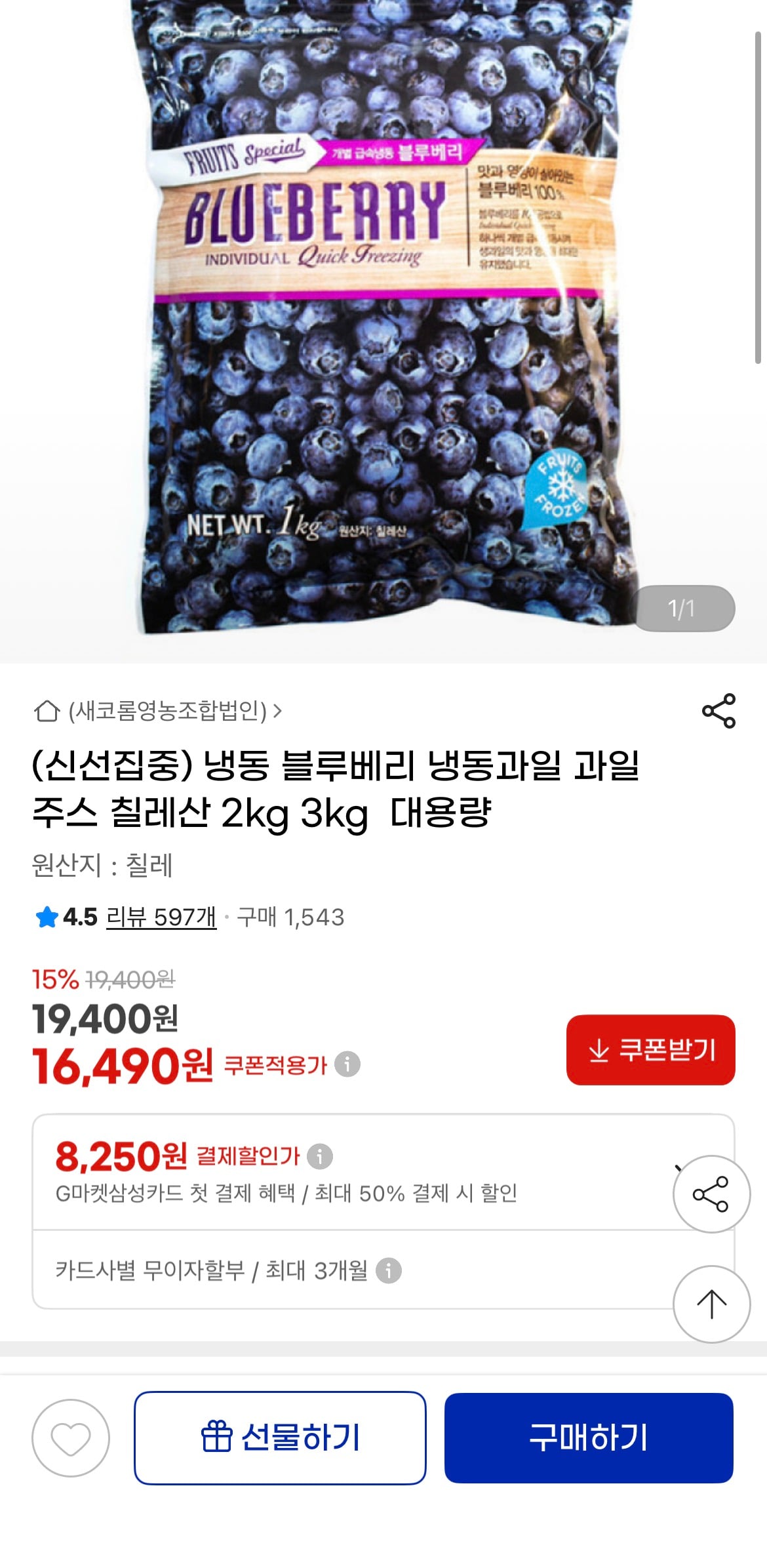767x1568 pixels.
Task: Show info for 쿠폰적용가 price
Action: [x=347, y=1064]
